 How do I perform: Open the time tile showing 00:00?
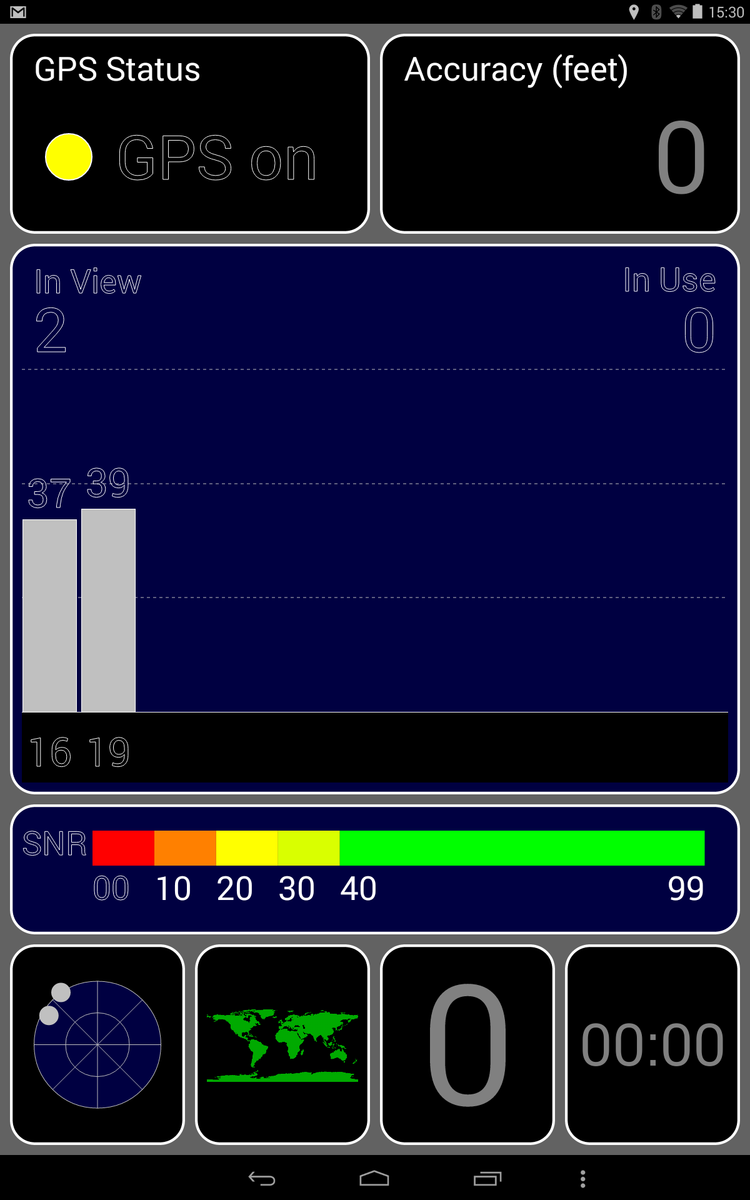[x=652, y=1045]
